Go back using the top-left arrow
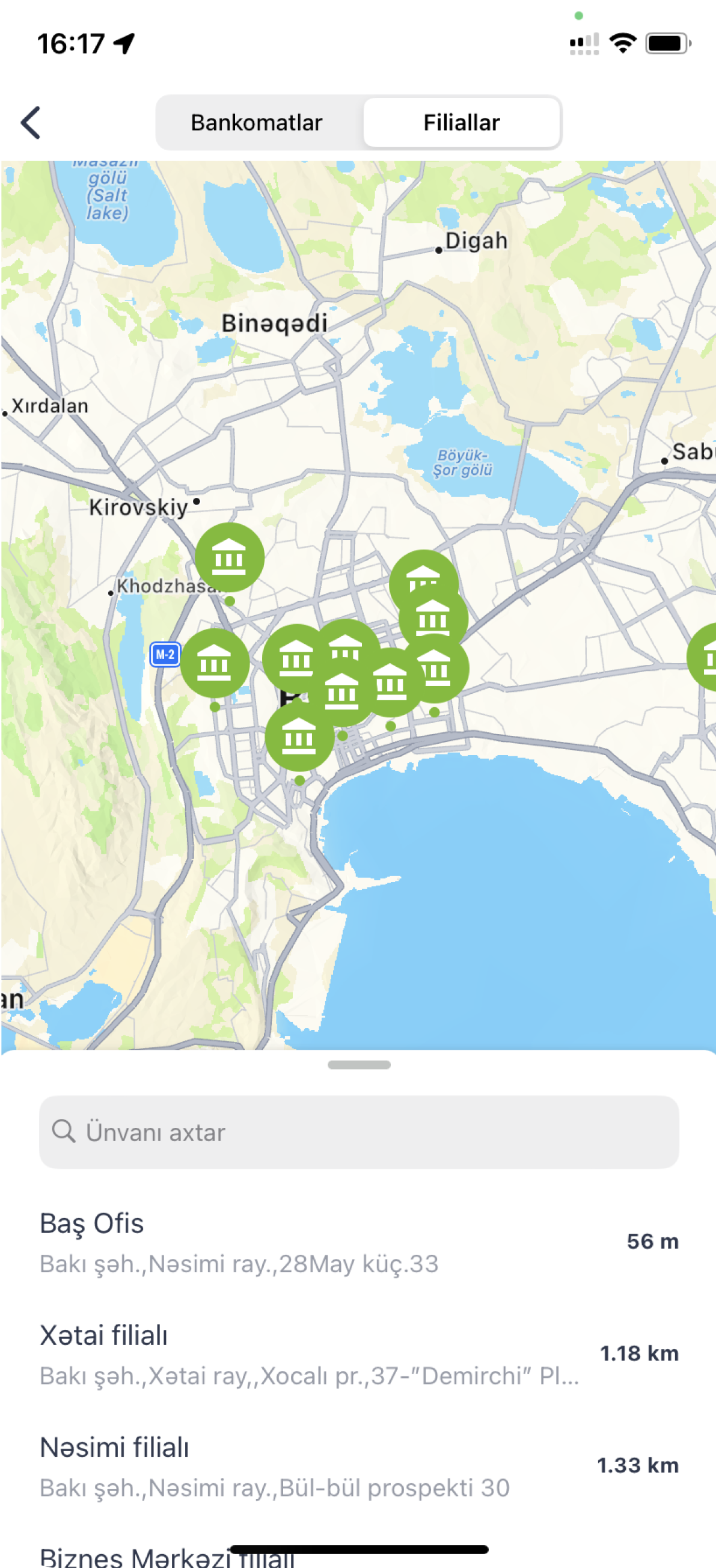This screenshot has width=716, height=1568. 32,122
